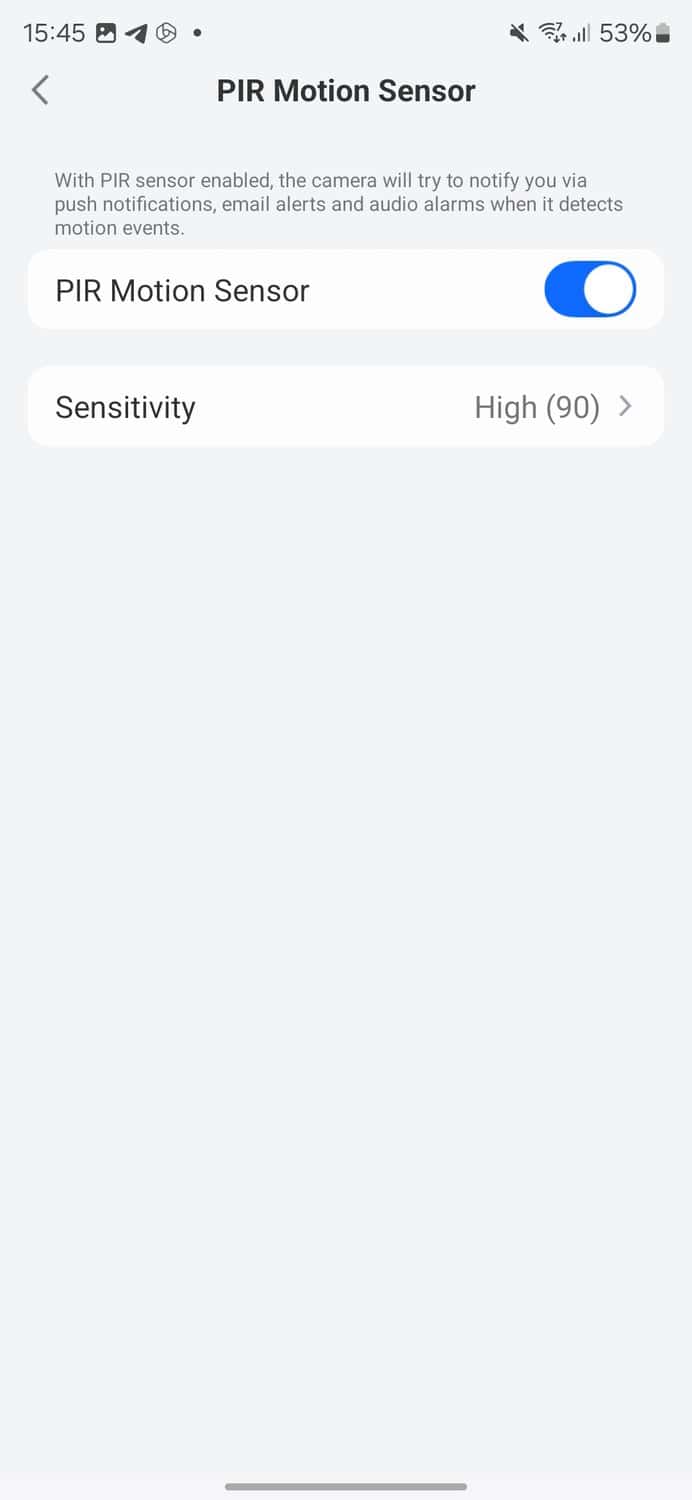Open the Sensitivity setting
692x1500 pixels.
[345, 407]
